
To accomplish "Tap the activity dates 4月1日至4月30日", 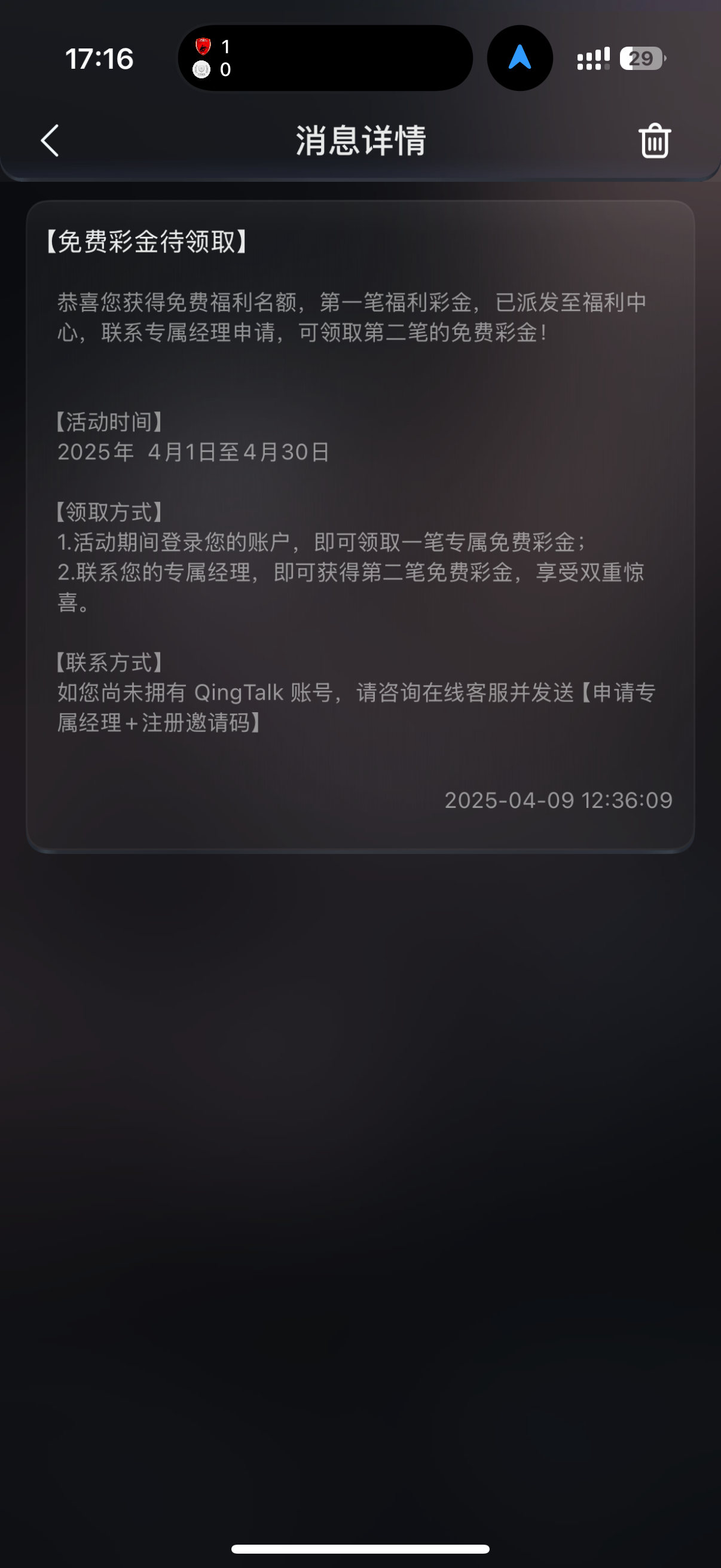I will (x=193, y=452).
